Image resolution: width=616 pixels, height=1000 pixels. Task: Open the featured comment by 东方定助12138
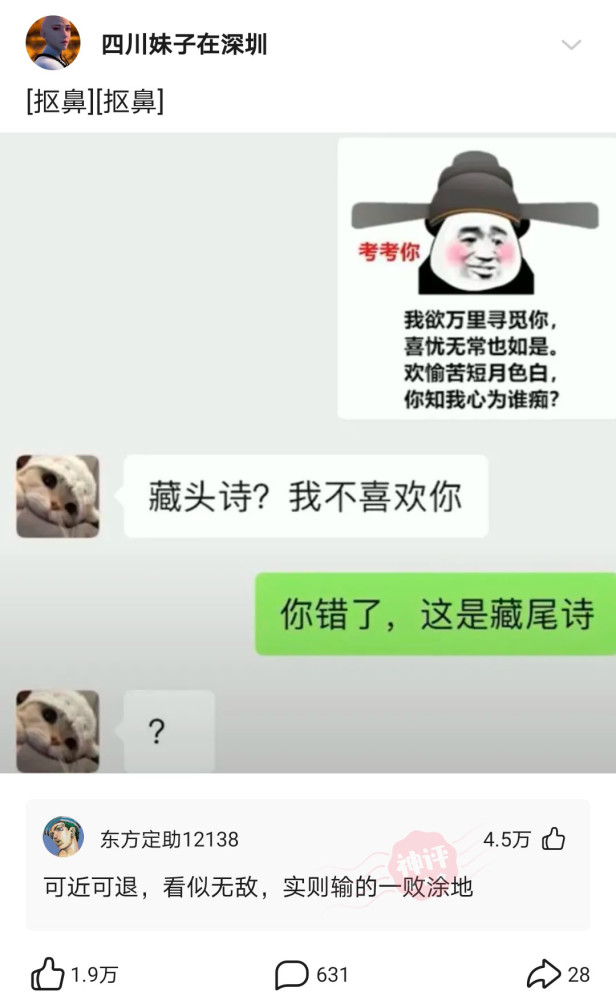[307, 864]
